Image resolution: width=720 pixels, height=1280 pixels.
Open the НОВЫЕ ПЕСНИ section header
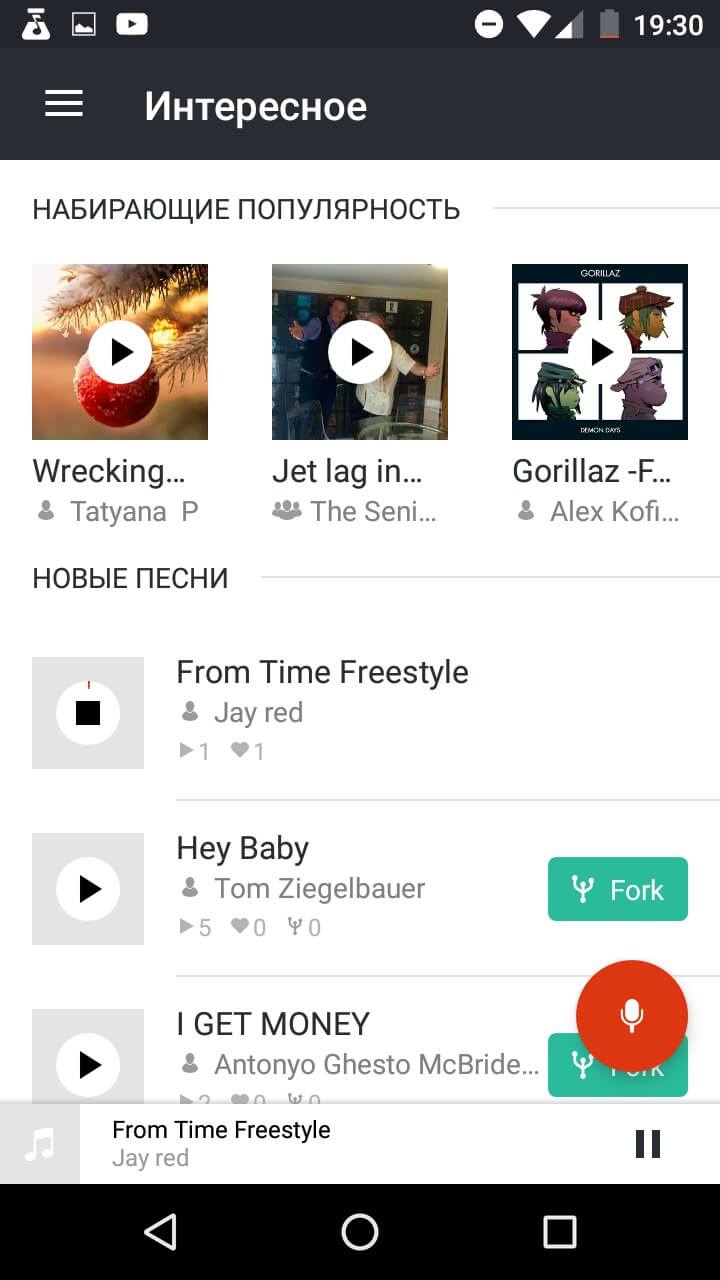pyautogui.click(x=129, y=577)
